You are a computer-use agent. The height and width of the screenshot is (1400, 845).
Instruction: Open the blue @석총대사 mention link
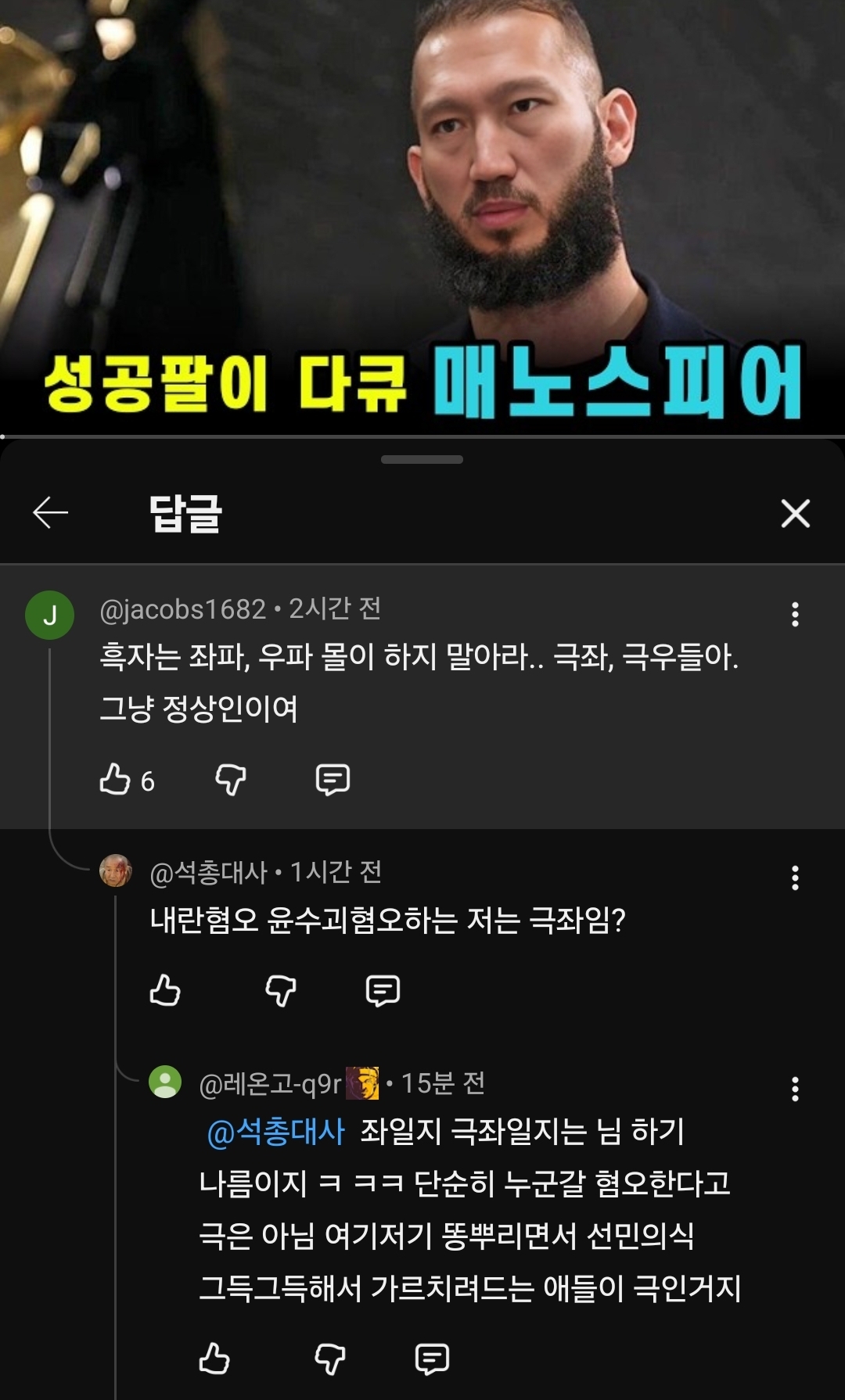click(x=275, y=1132)
